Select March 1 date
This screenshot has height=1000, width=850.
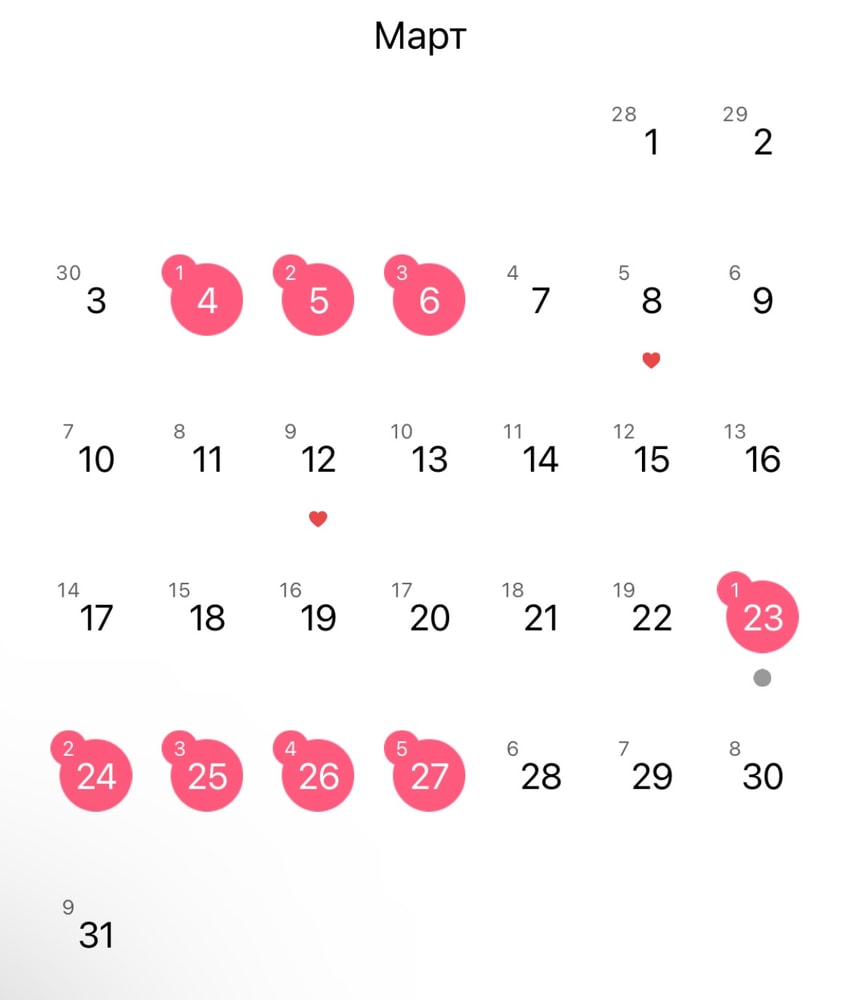(x=651, y=142)
